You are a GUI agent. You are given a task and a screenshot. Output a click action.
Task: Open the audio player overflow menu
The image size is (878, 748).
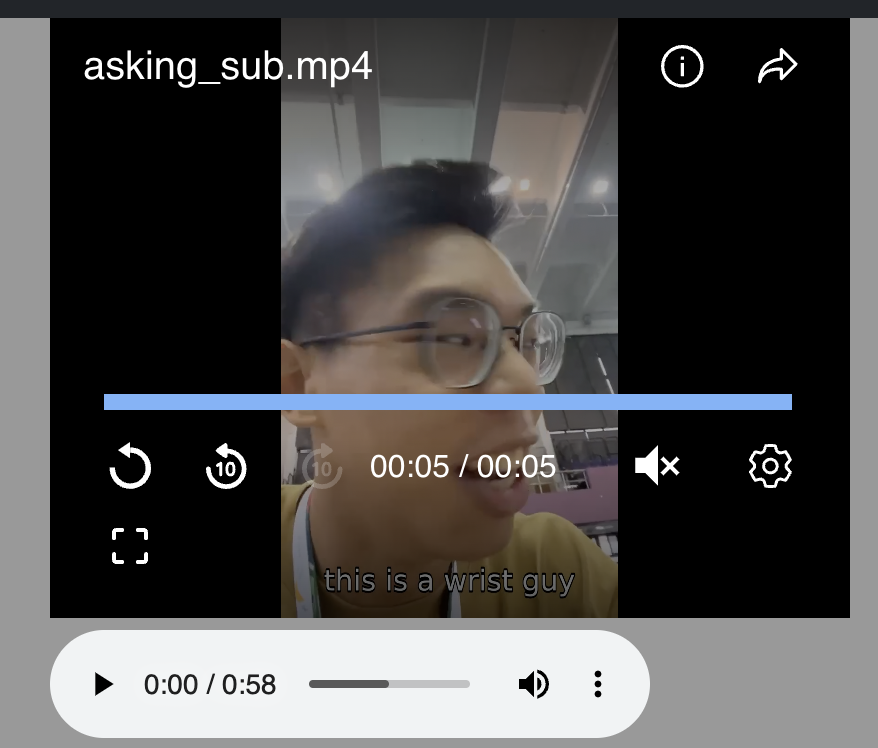(x=597, y=684)
